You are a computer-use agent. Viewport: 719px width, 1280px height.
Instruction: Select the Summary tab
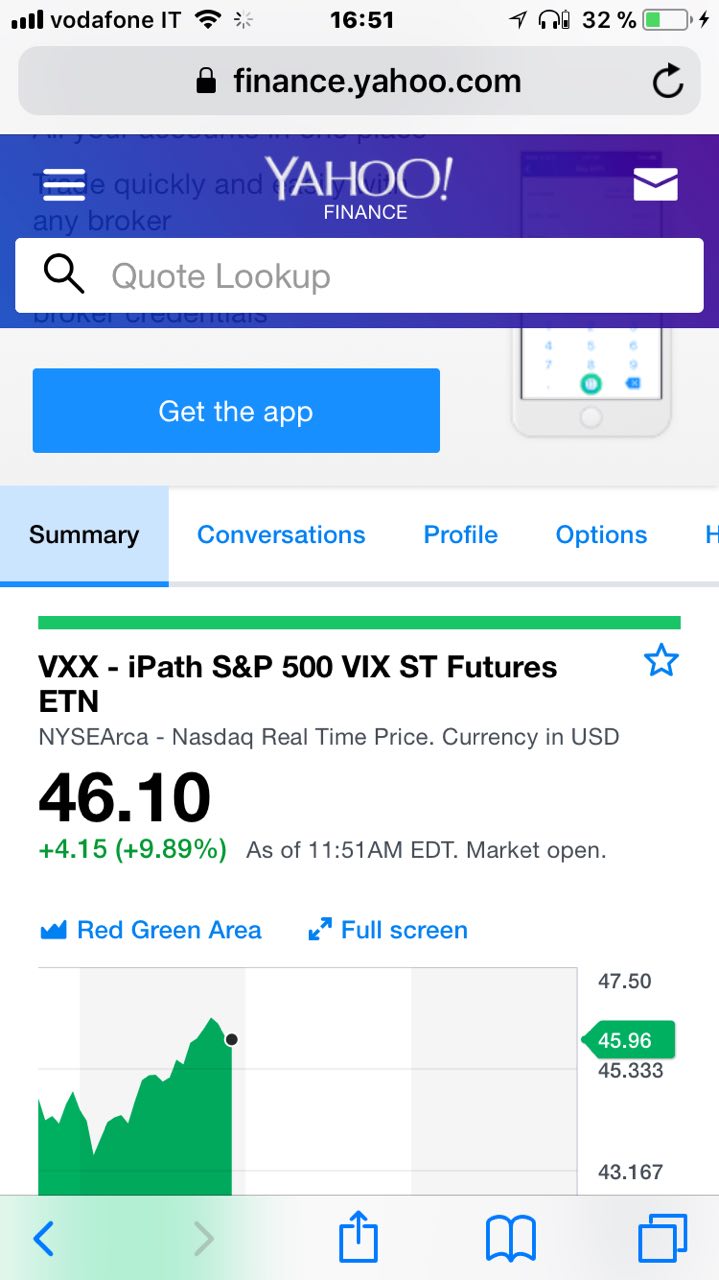coord(84,535)
